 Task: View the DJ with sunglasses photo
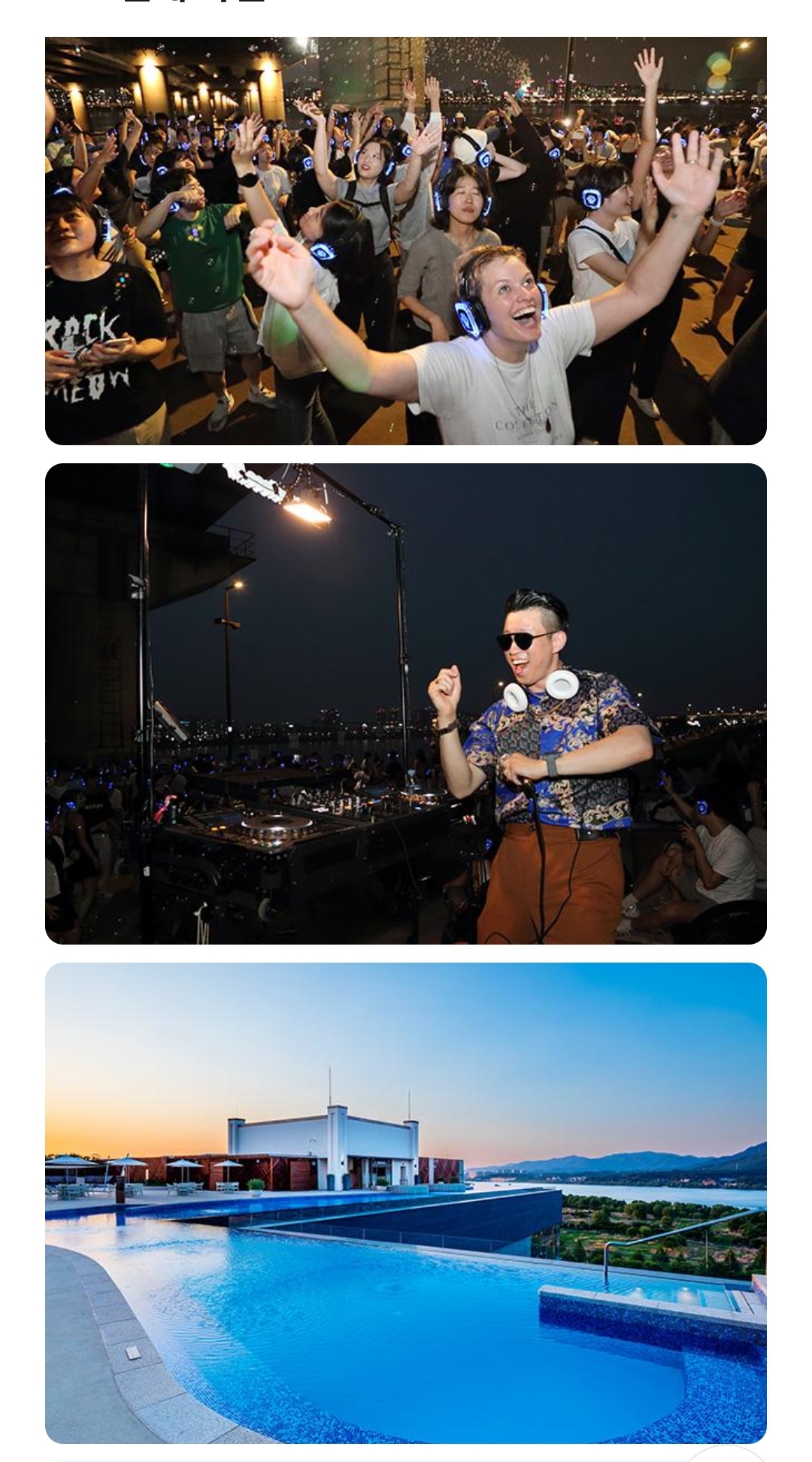point(406,703)
